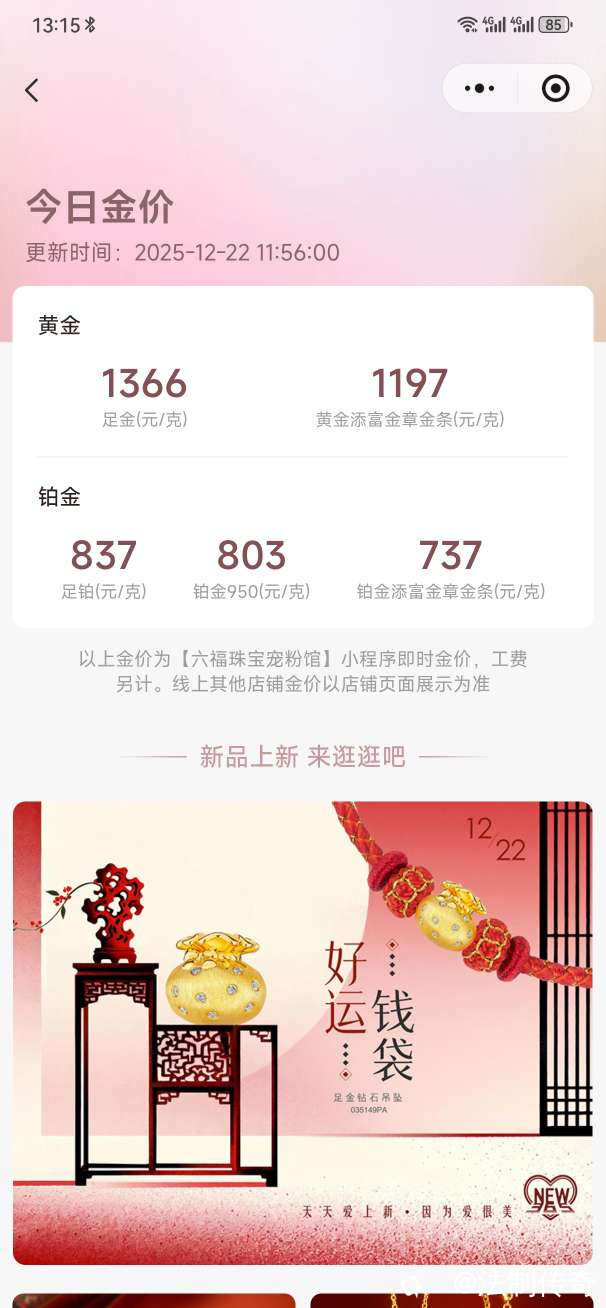
Task: Close the mini program with the circle button
Action: tap(555, 88)
